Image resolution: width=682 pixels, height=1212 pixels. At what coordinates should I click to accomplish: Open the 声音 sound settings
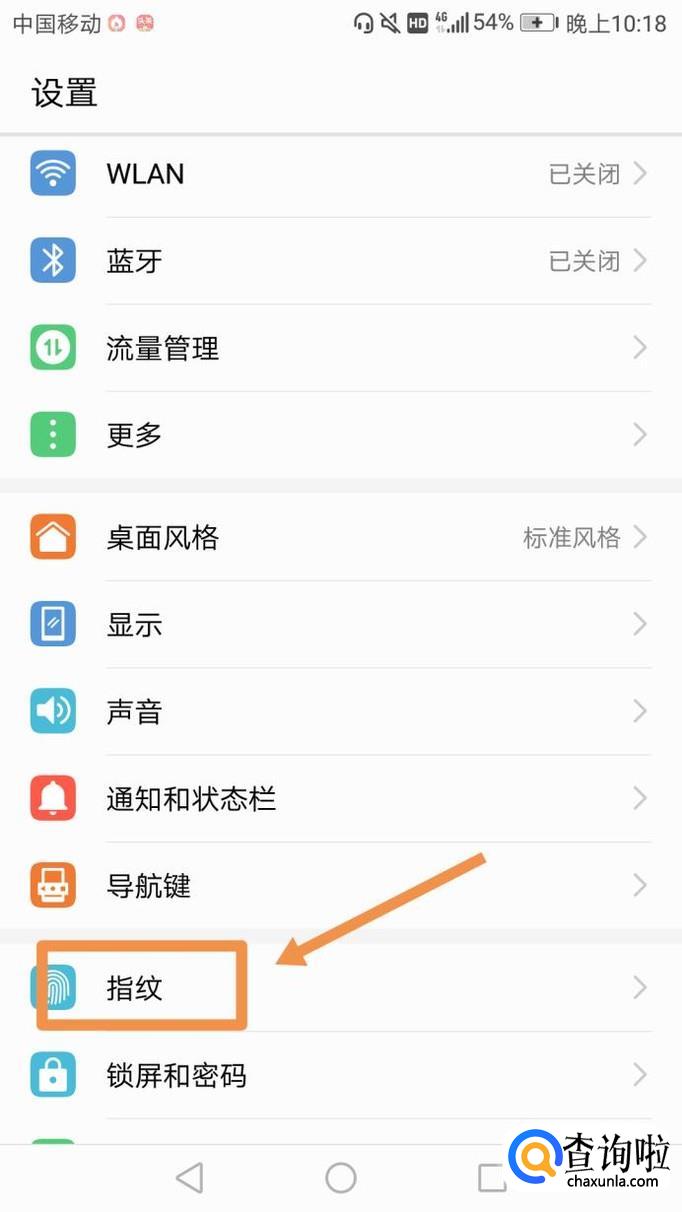click(340, 712)
